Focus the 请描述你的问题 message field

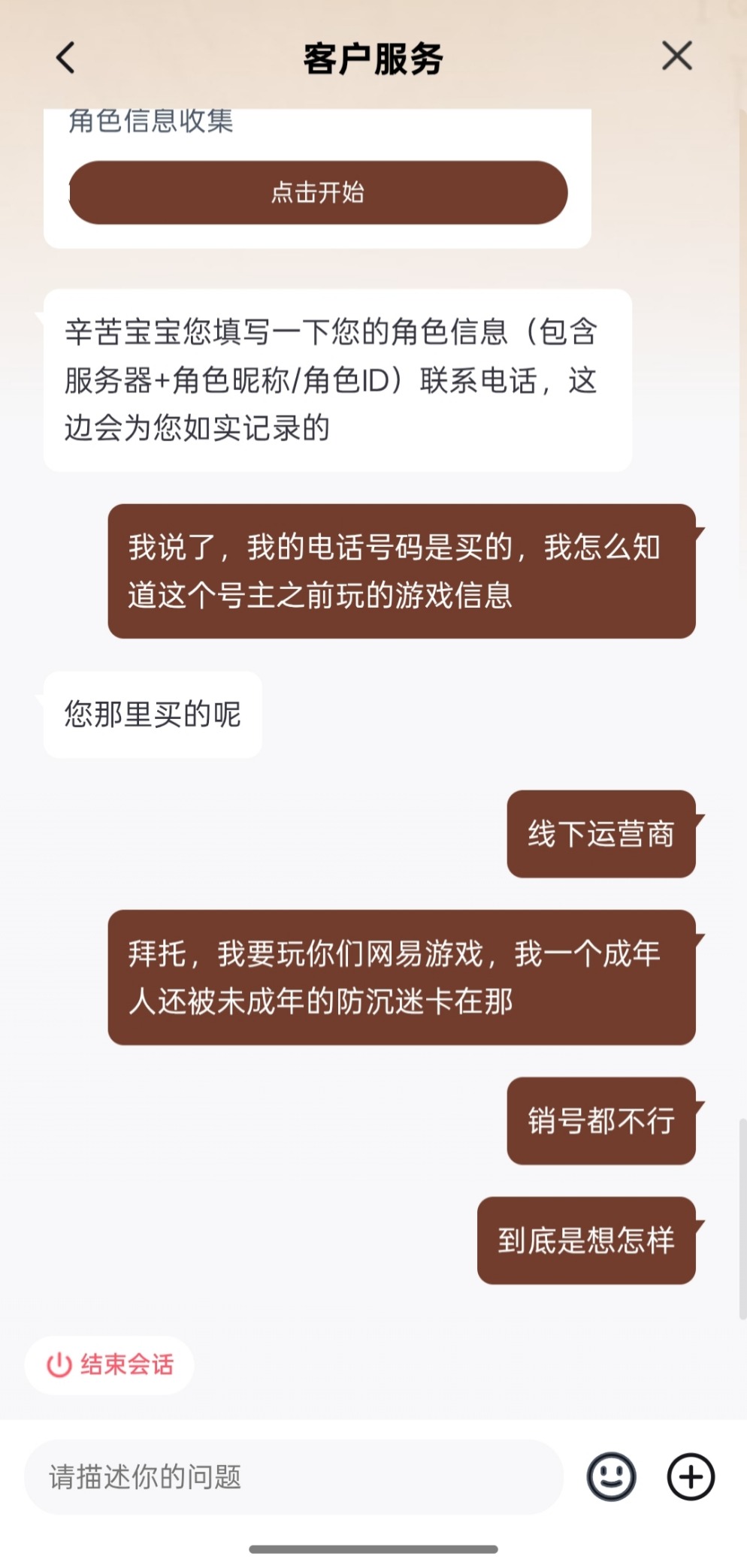click(x=293, y=1477)
